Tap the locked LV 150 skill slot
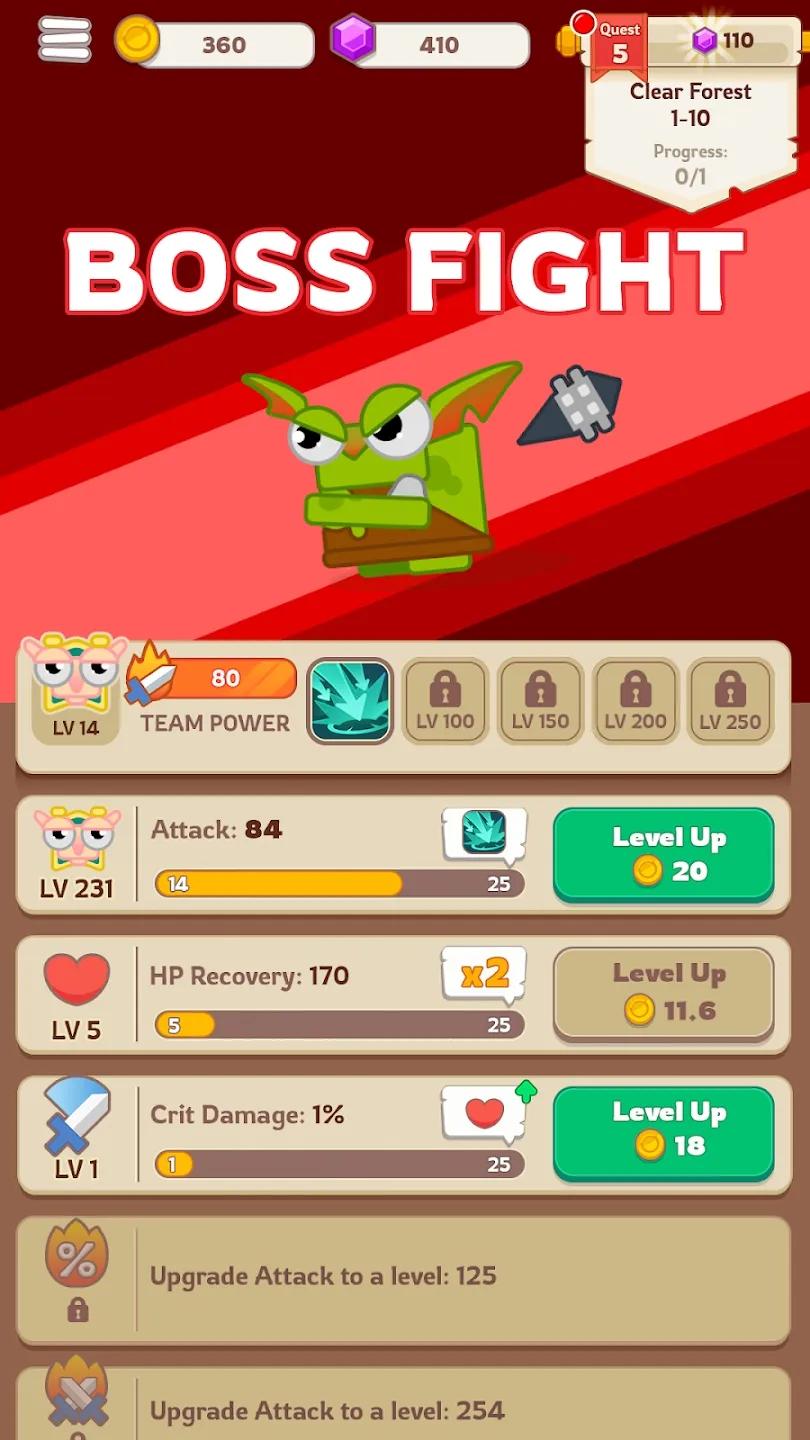The width and height of the screenshot is (810, 1440). pos(540,701)
